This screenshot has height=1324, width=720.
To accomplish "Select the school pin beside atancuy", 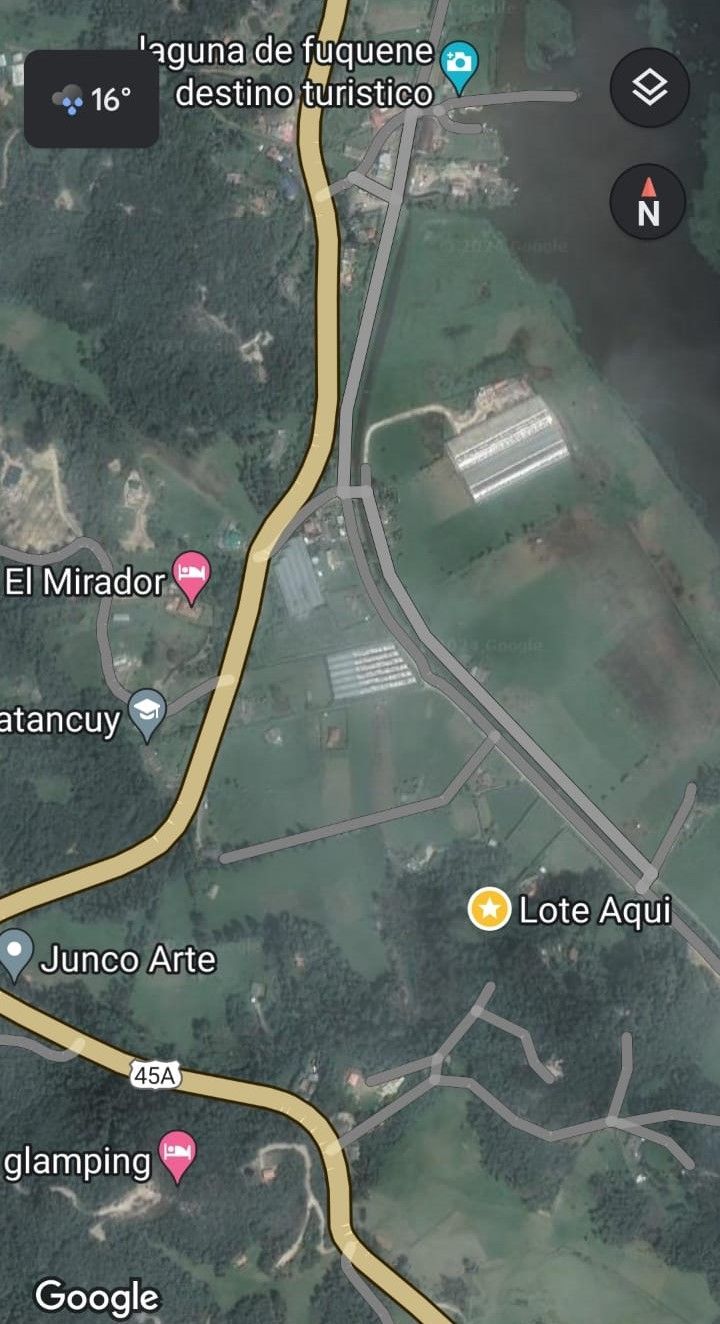I will pyautogui.click(x=148, y=711).
